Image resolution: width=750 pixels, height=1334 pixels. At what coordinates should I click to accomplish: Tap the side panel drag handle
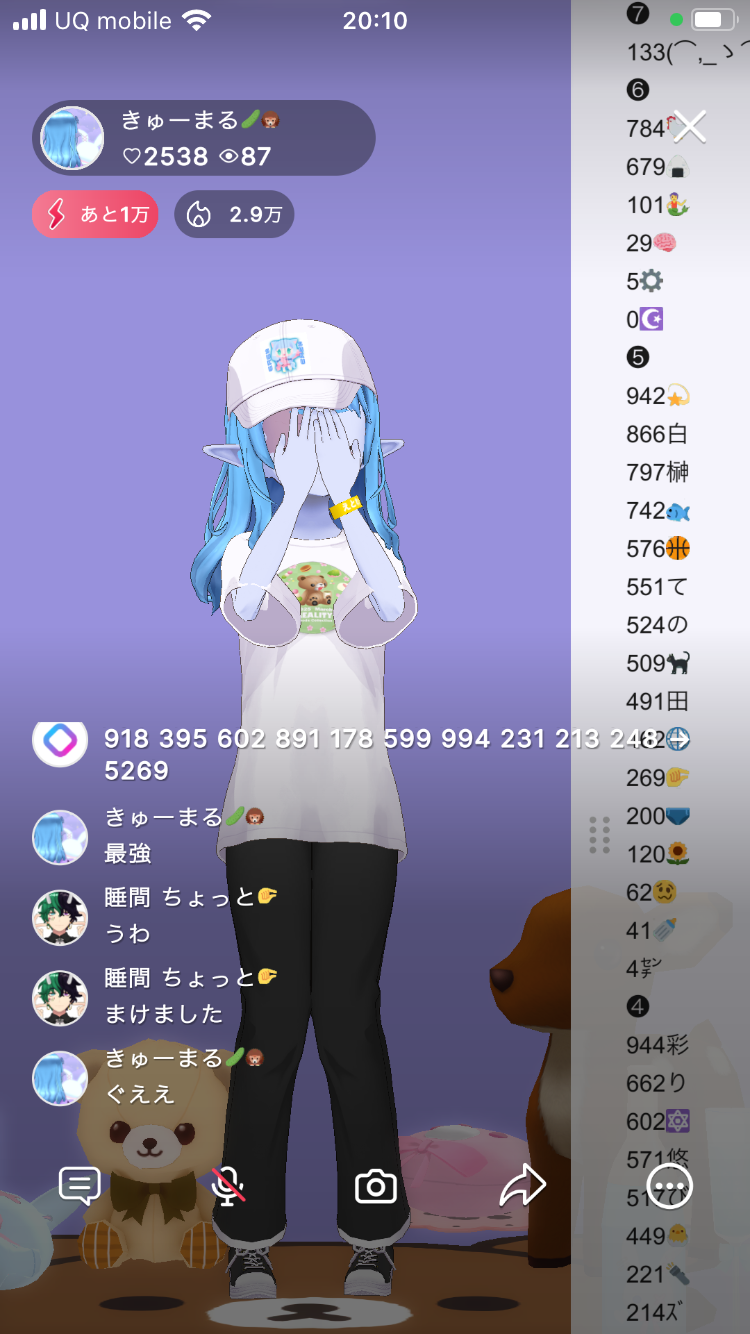point(600,835)
